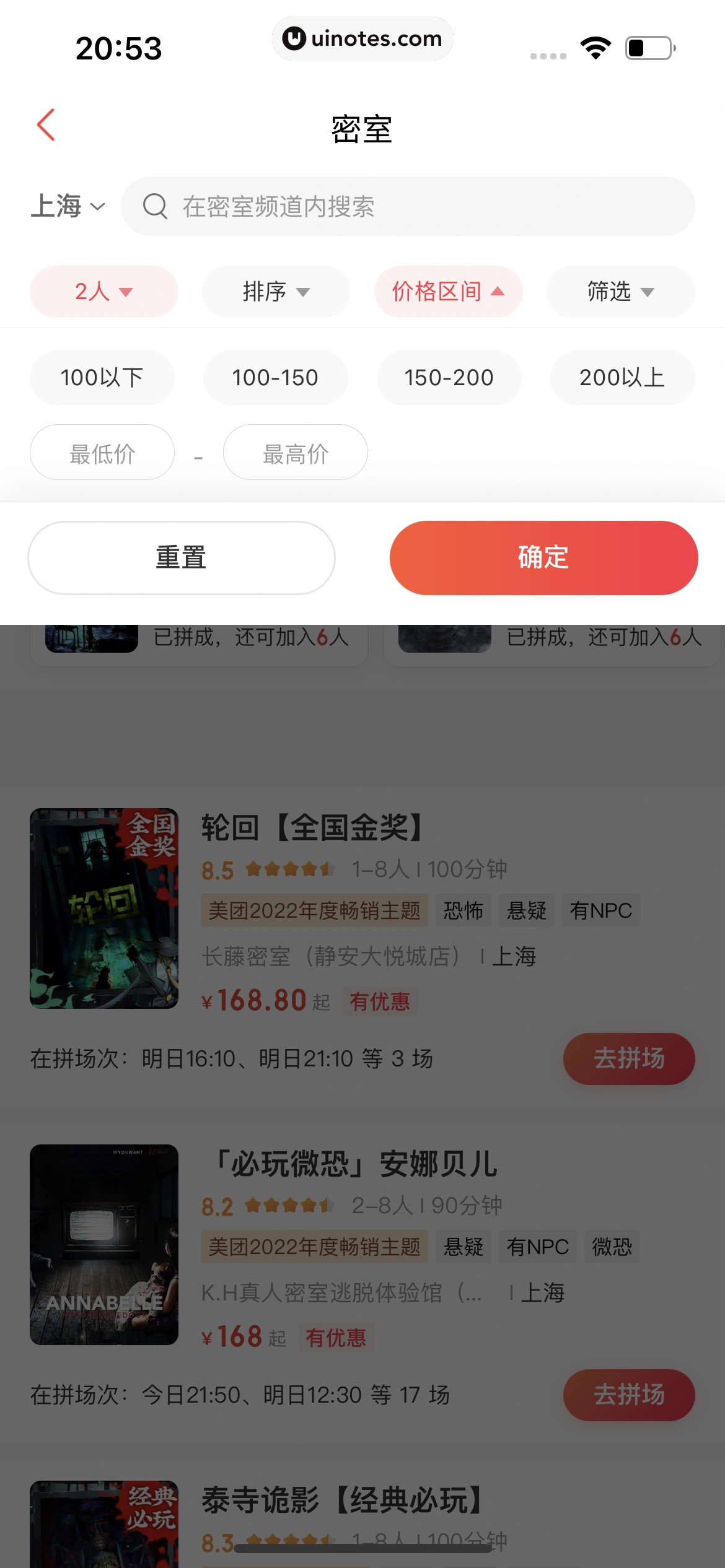Viewport: 725px width, 1568px height.
Task: Collapse the 价格区间 filter panel
Action: click(x=448, y=292)
